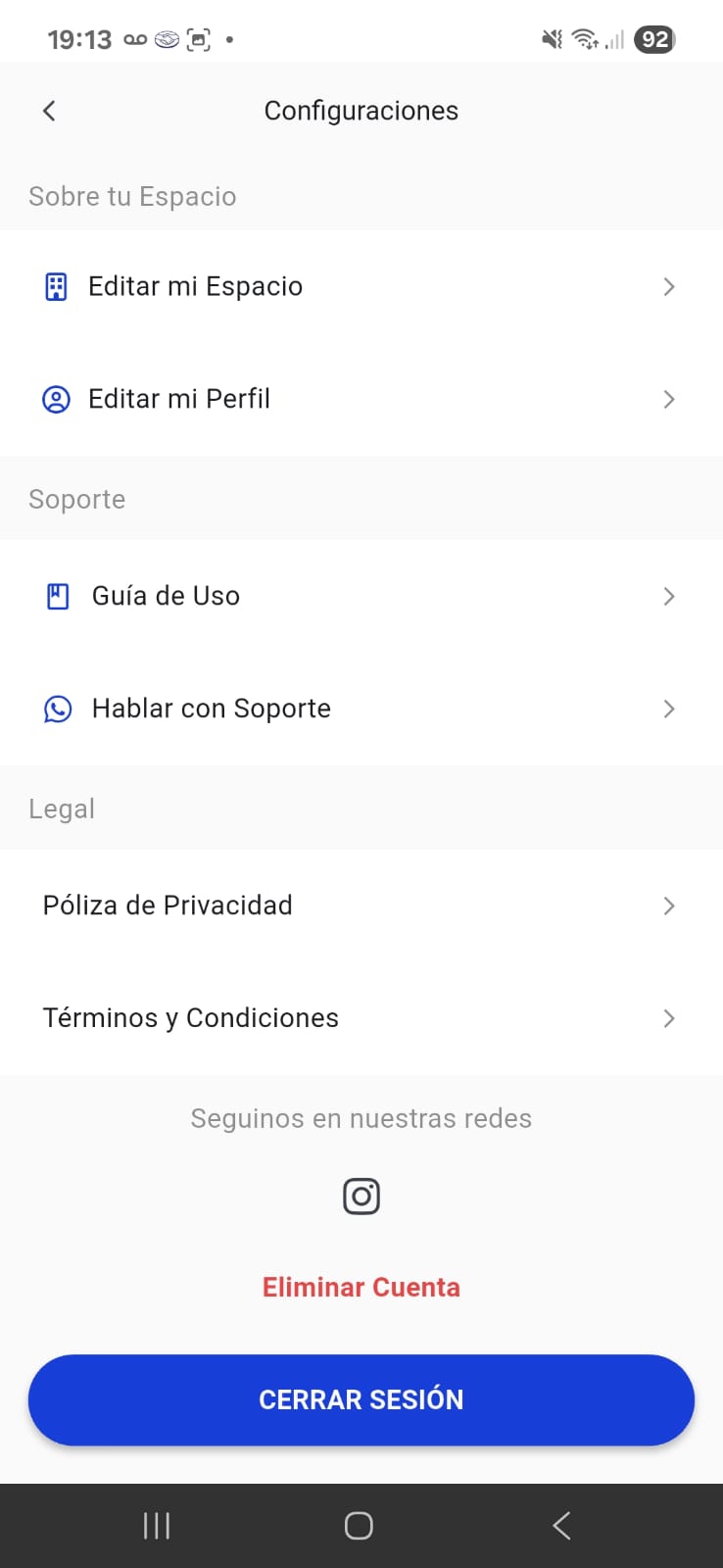
Task: Select the profile icon beside Editar mi Perfil
Action: pos(58,399)
